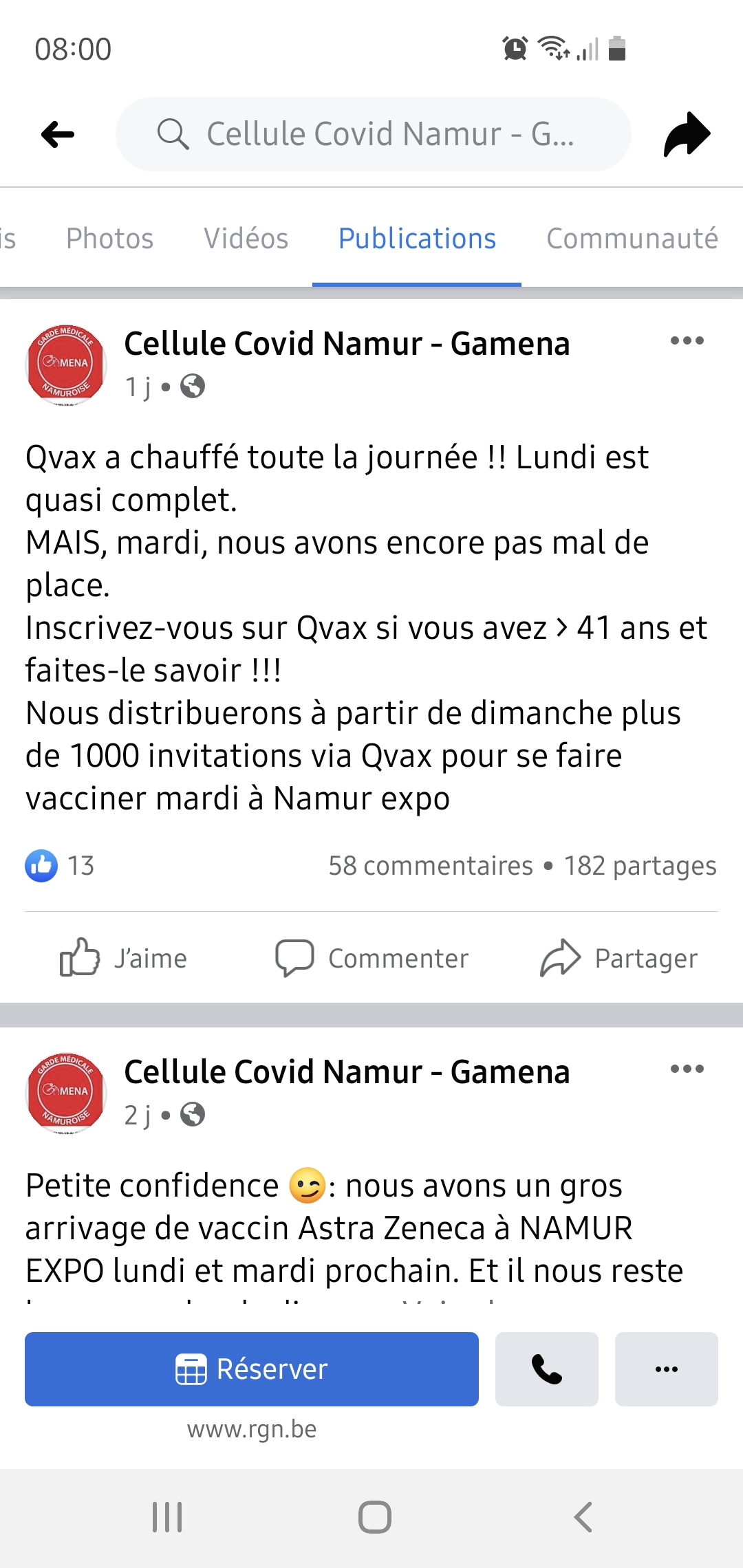Open the Cellule Covid Namur search field
This screenshot has height=1568, width=743.
pyautogui.click(x=373, y=134)
